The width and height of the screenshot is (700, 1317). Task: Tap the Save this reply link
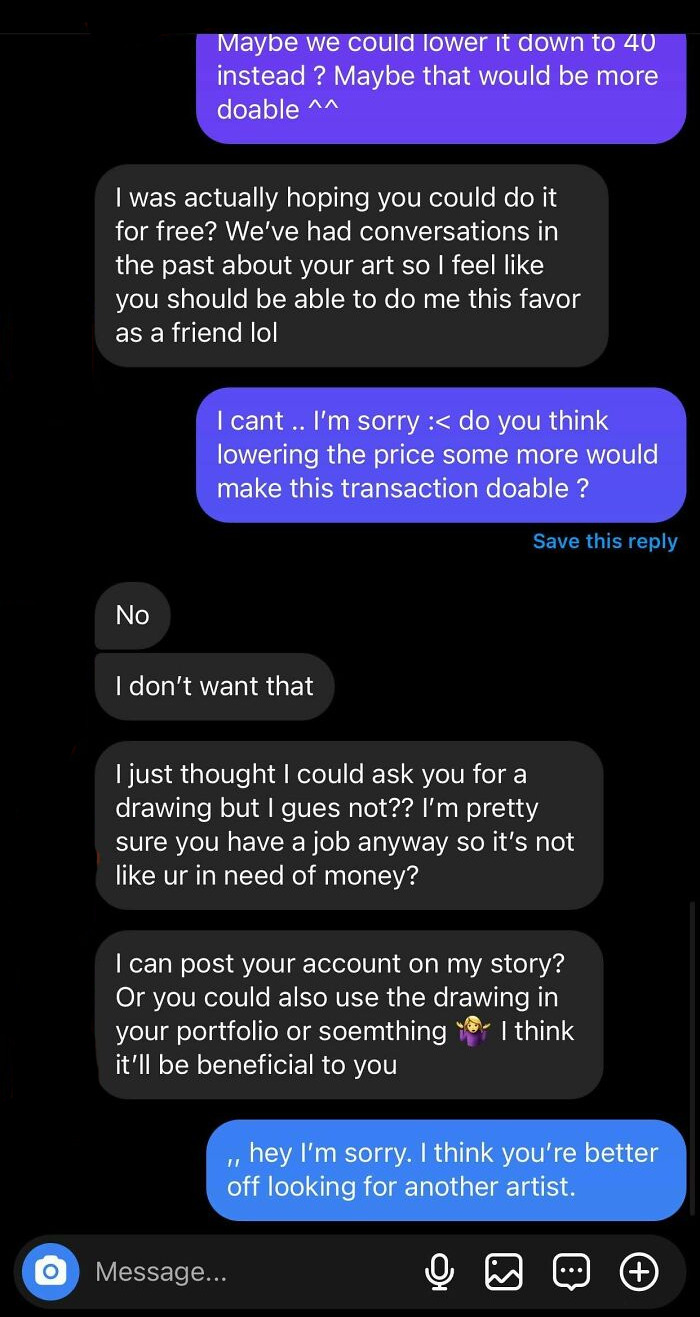605,541
